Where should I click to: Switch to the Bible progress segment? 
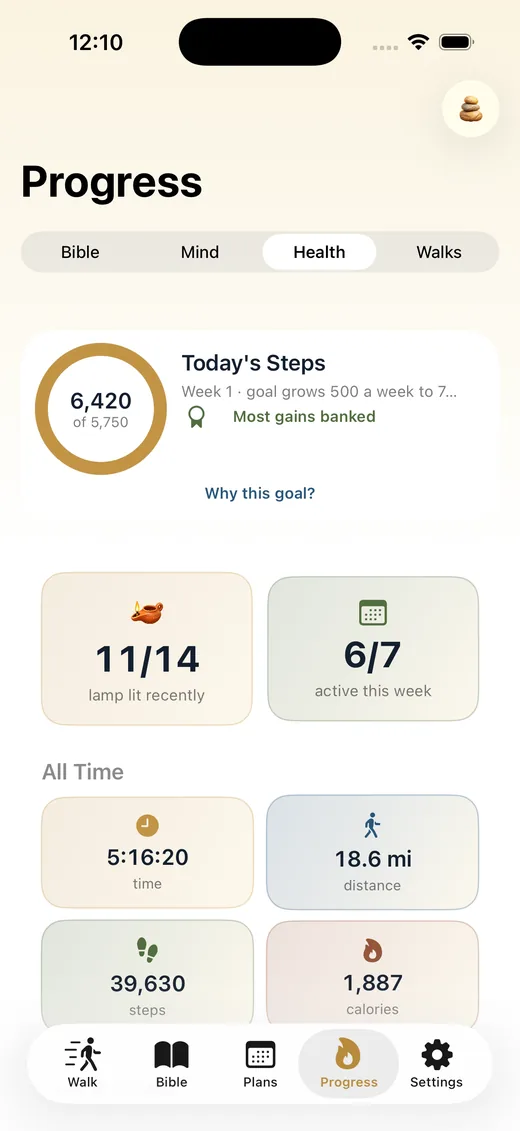(x=80, y=252)
